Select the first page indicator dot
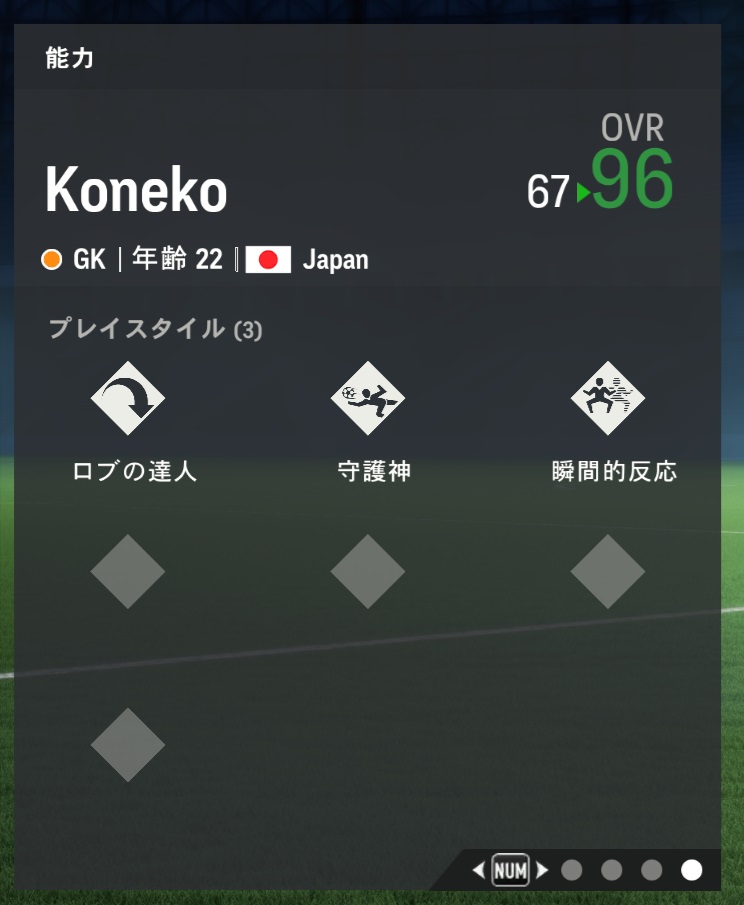The width and height of the screenshot is (744, 905). 572,870
